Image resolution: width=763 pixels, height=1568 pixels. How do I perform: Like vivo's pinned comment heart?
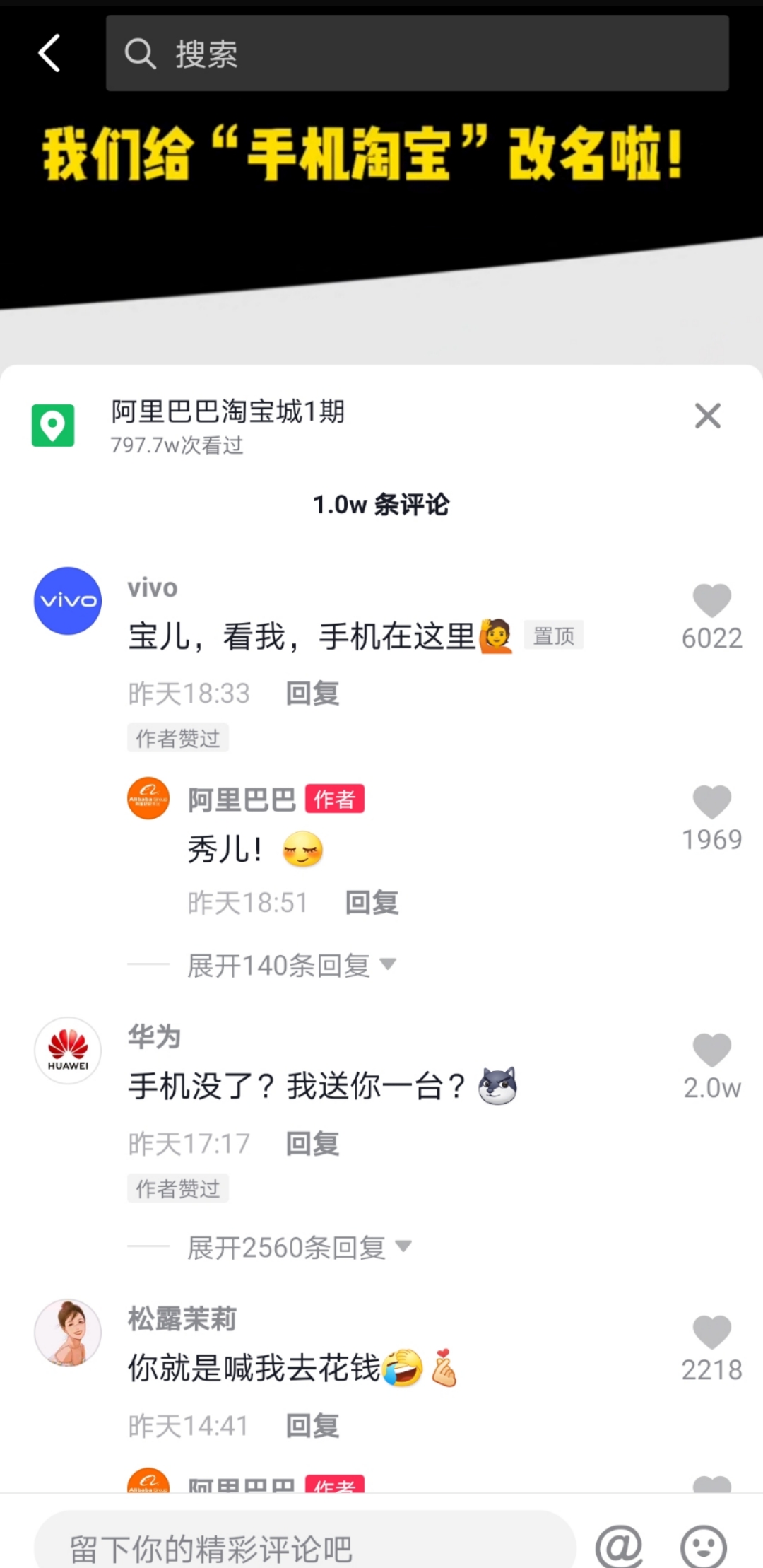pyautogui.click(x=711, y=600)
